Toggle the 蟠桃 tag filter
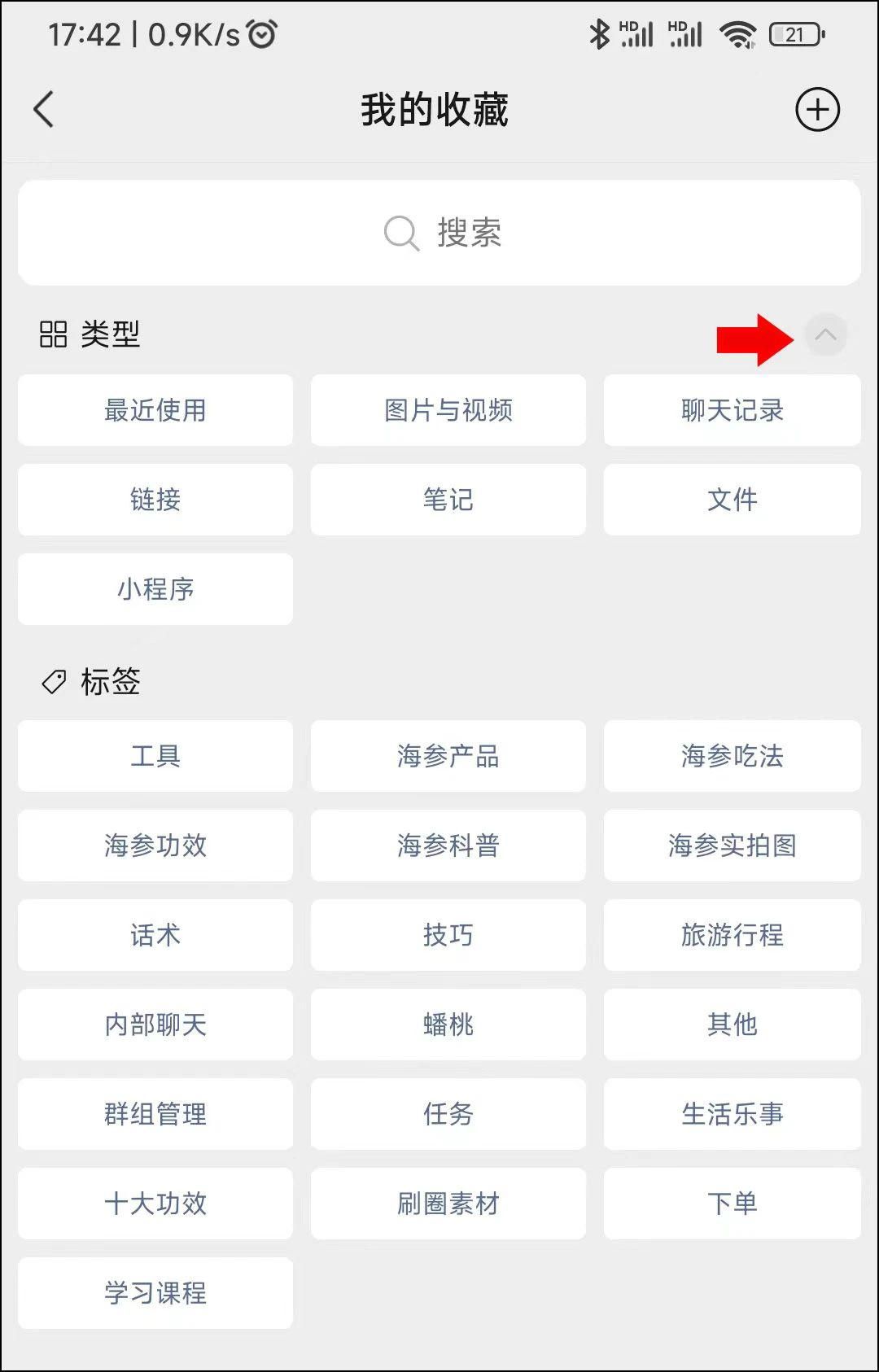 coord(448,1025)
